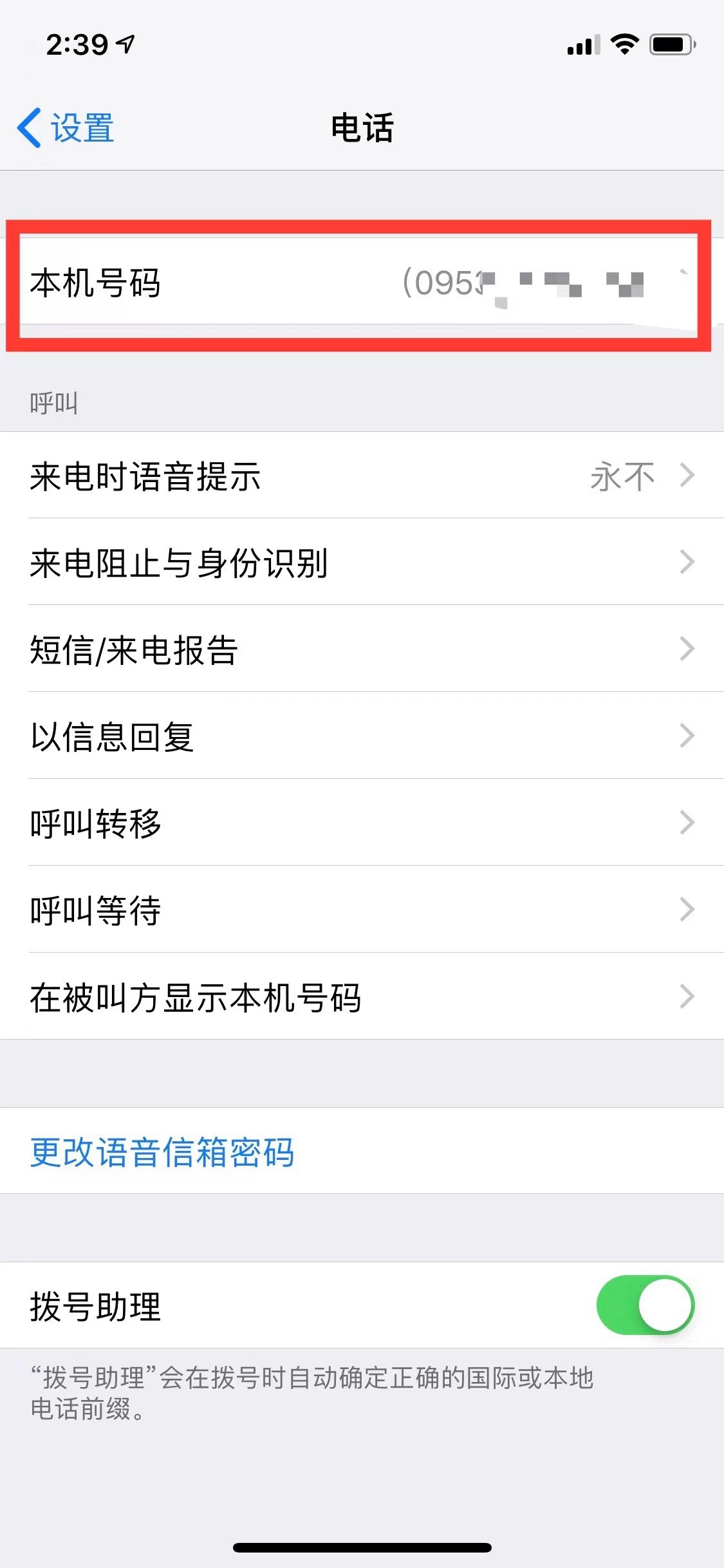The image size is (724, 1568).
Task: Tap 更改语音信箱密码
Action: [162, 1152]
